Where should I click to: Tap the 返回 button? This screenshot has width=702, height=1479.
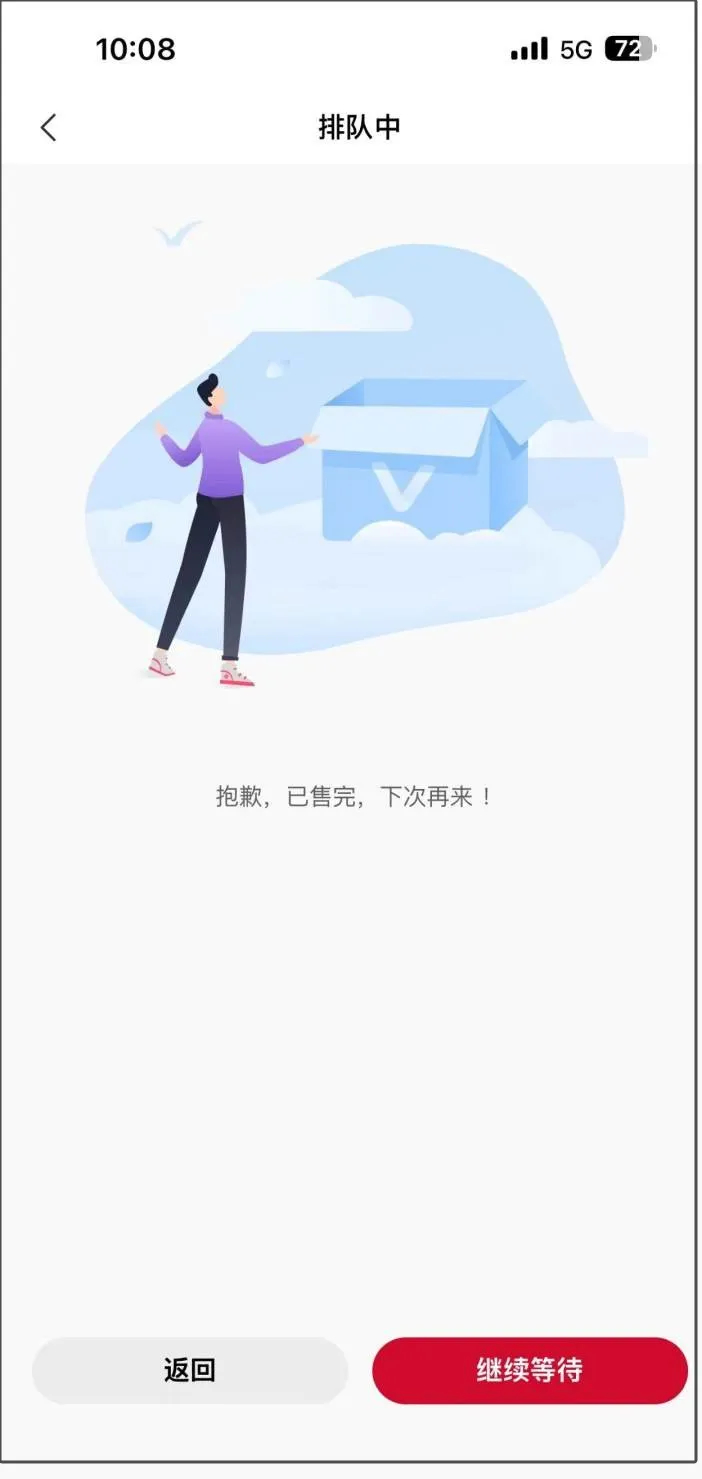tap(190, 1370)
